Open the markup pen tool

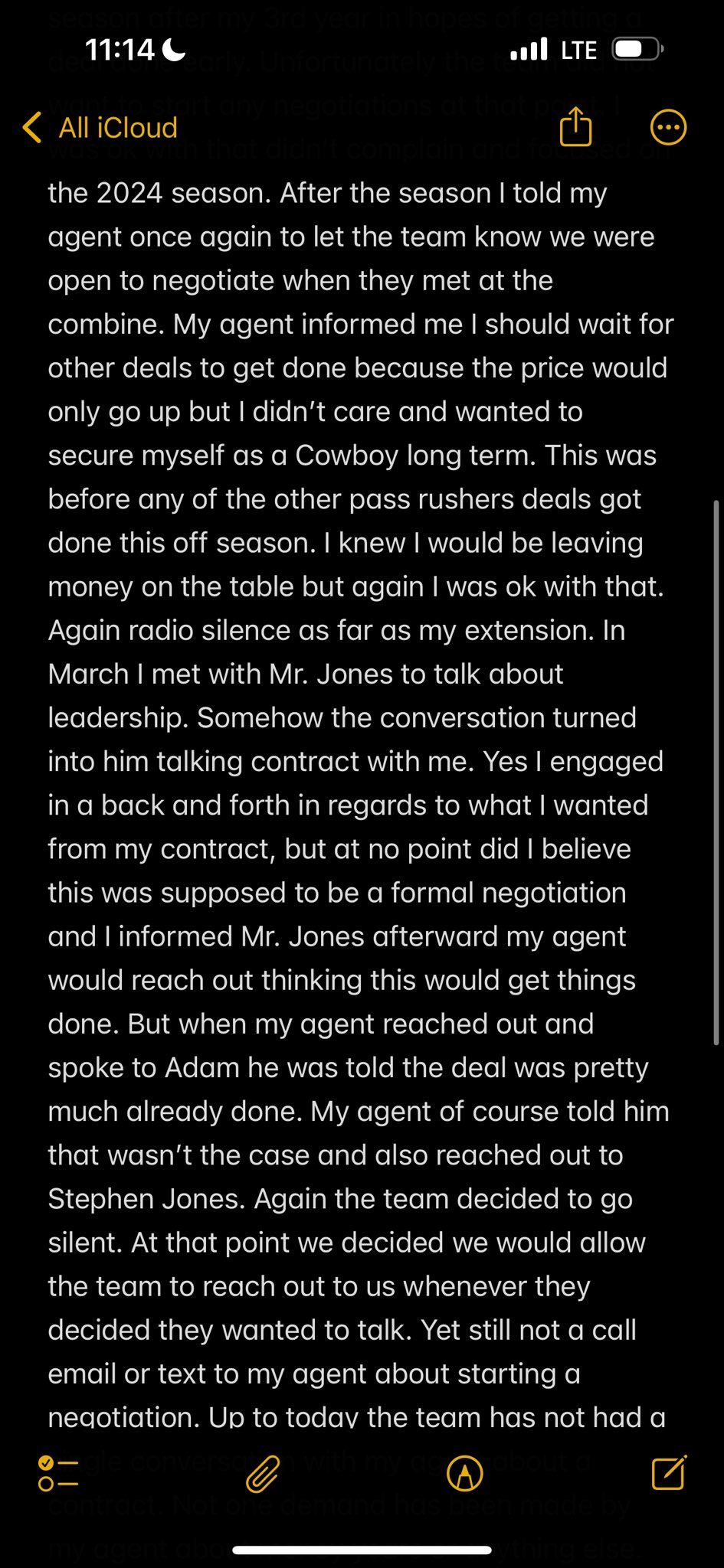pyautogui.click(x=465, y=1473)
